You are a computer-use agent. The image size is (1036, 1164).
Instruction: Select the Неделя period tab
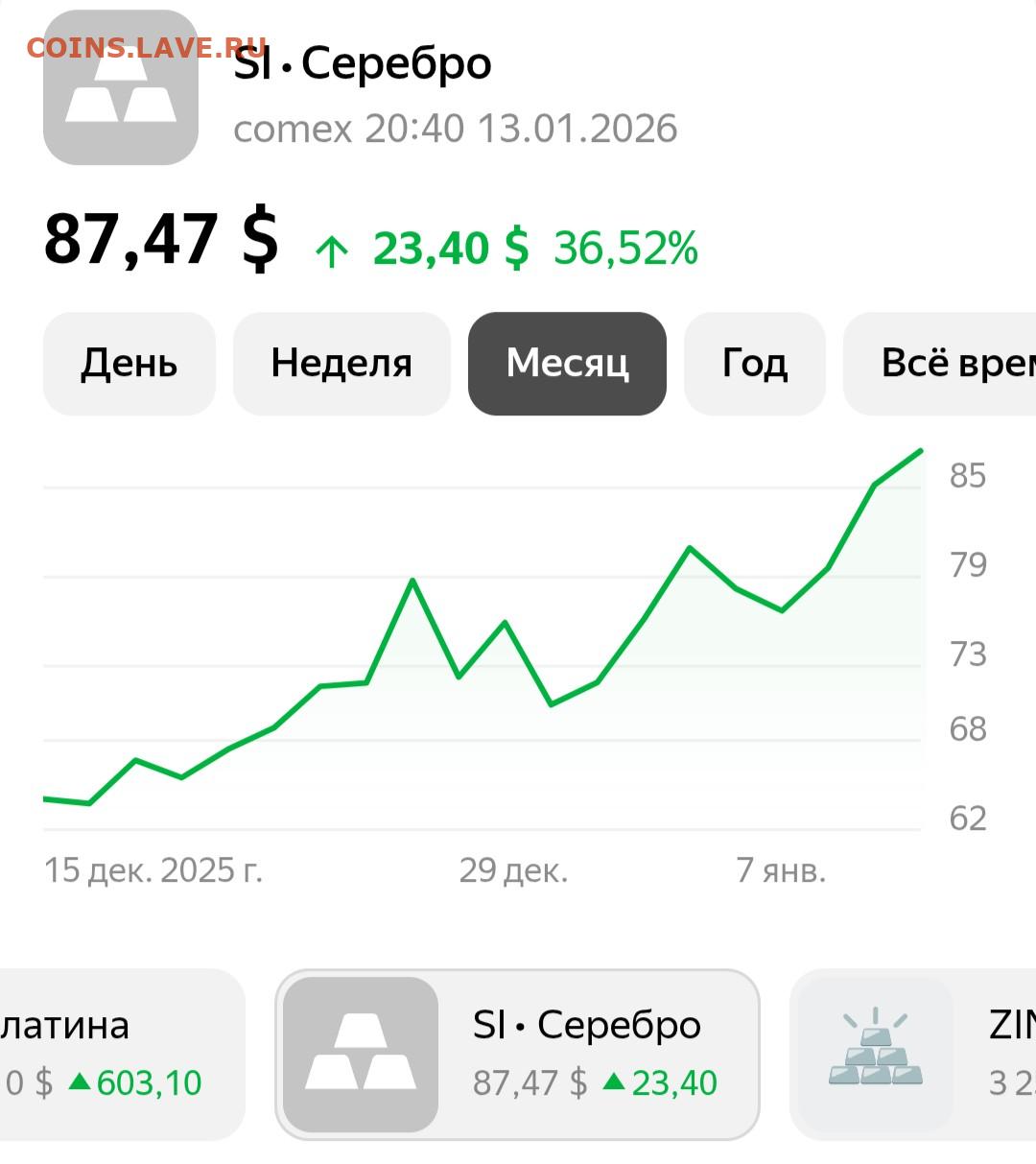coord(341,364)
